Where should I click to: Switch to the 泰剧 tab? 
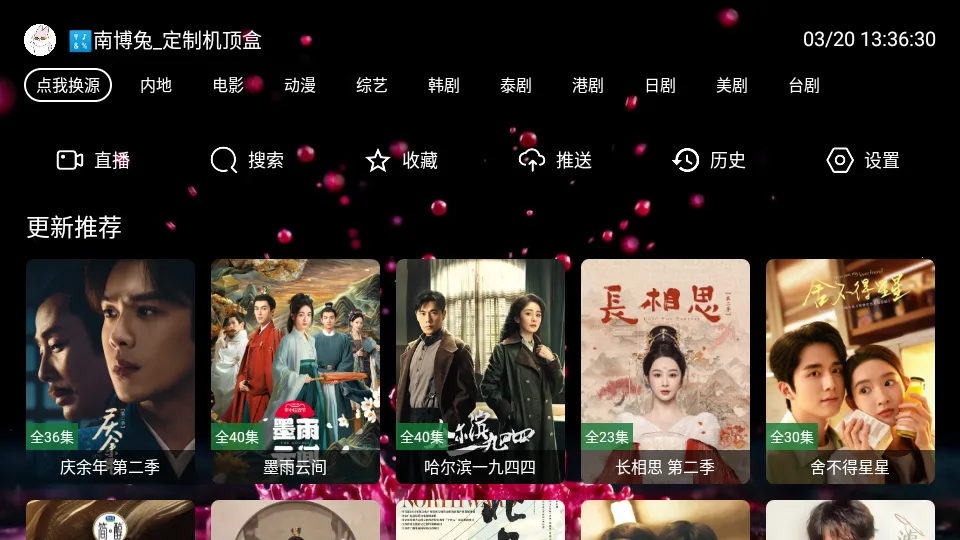click(x=516, y=85)
